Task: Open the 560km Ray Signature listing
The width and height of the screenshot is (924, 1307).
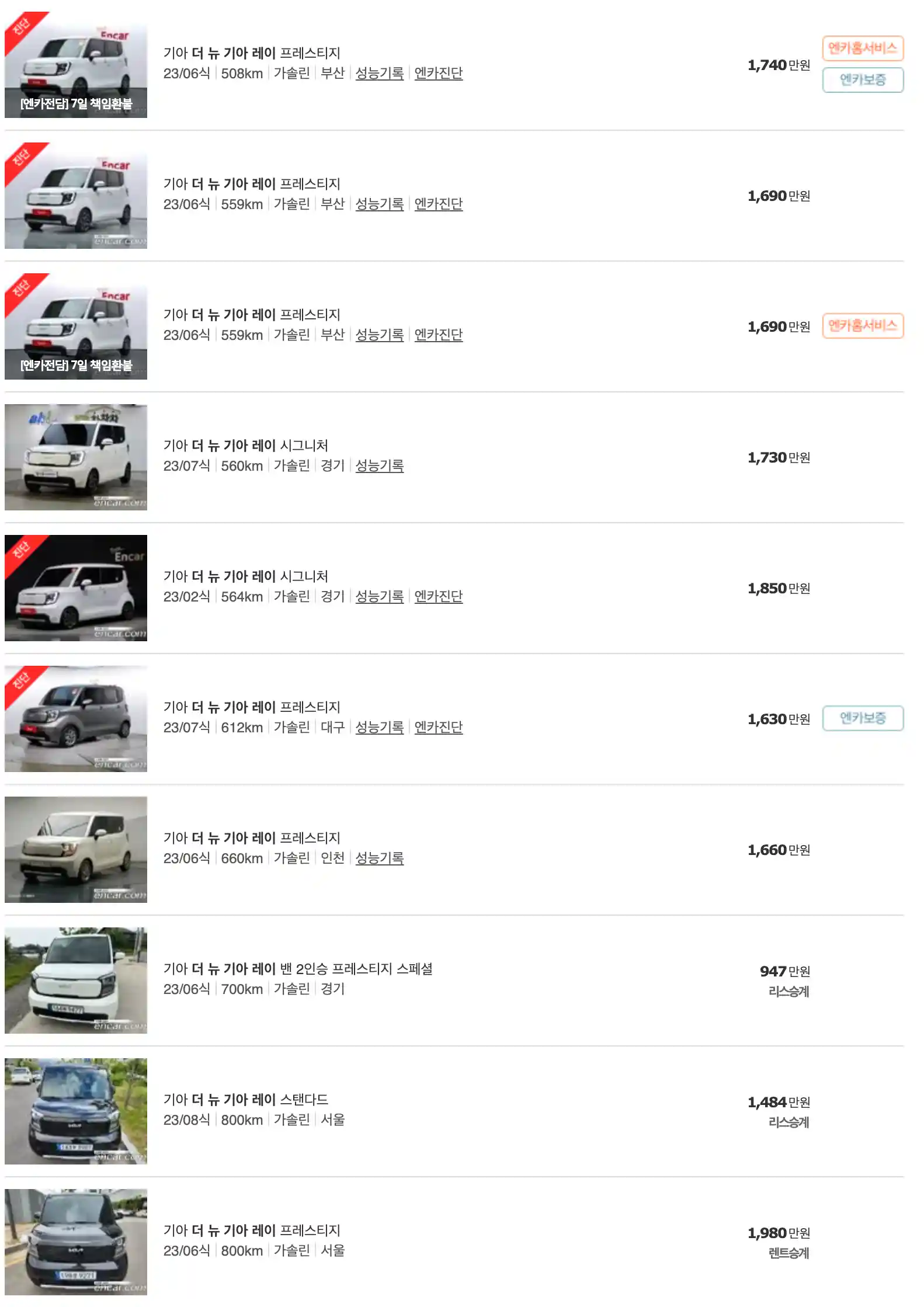Action: point(245,446)
